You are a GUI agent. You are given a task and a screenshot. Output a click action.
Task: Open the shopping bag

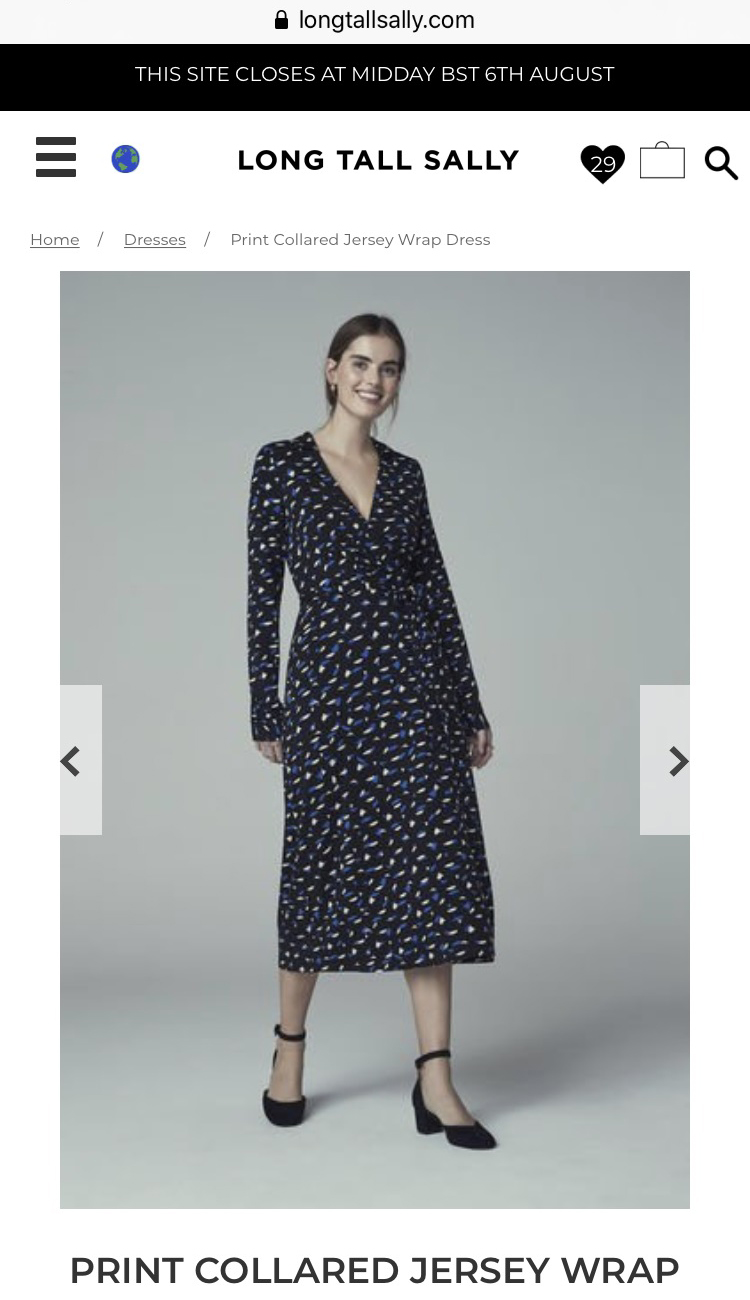click(662, 160)
